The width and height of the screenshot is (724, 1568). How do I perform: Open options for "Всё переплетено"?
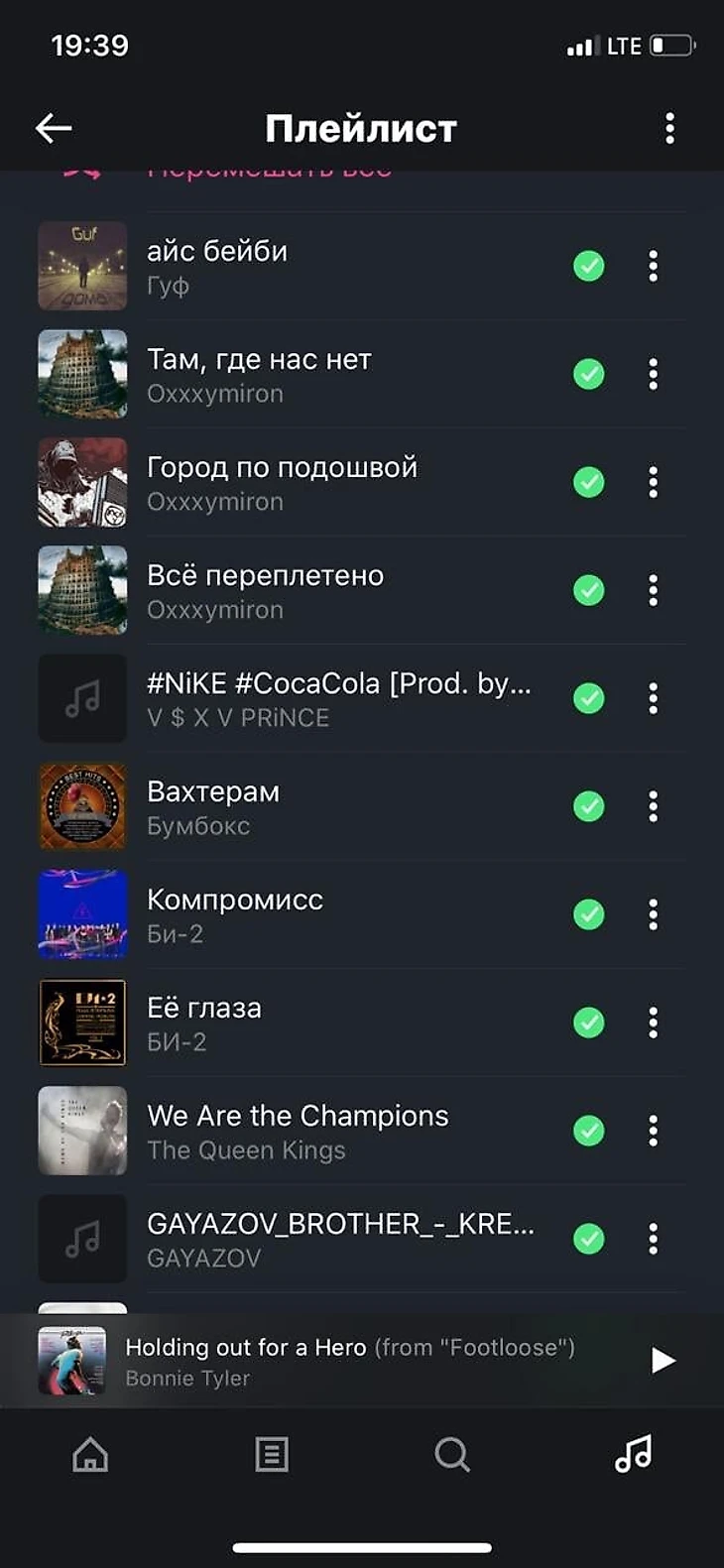pos(653,590)
